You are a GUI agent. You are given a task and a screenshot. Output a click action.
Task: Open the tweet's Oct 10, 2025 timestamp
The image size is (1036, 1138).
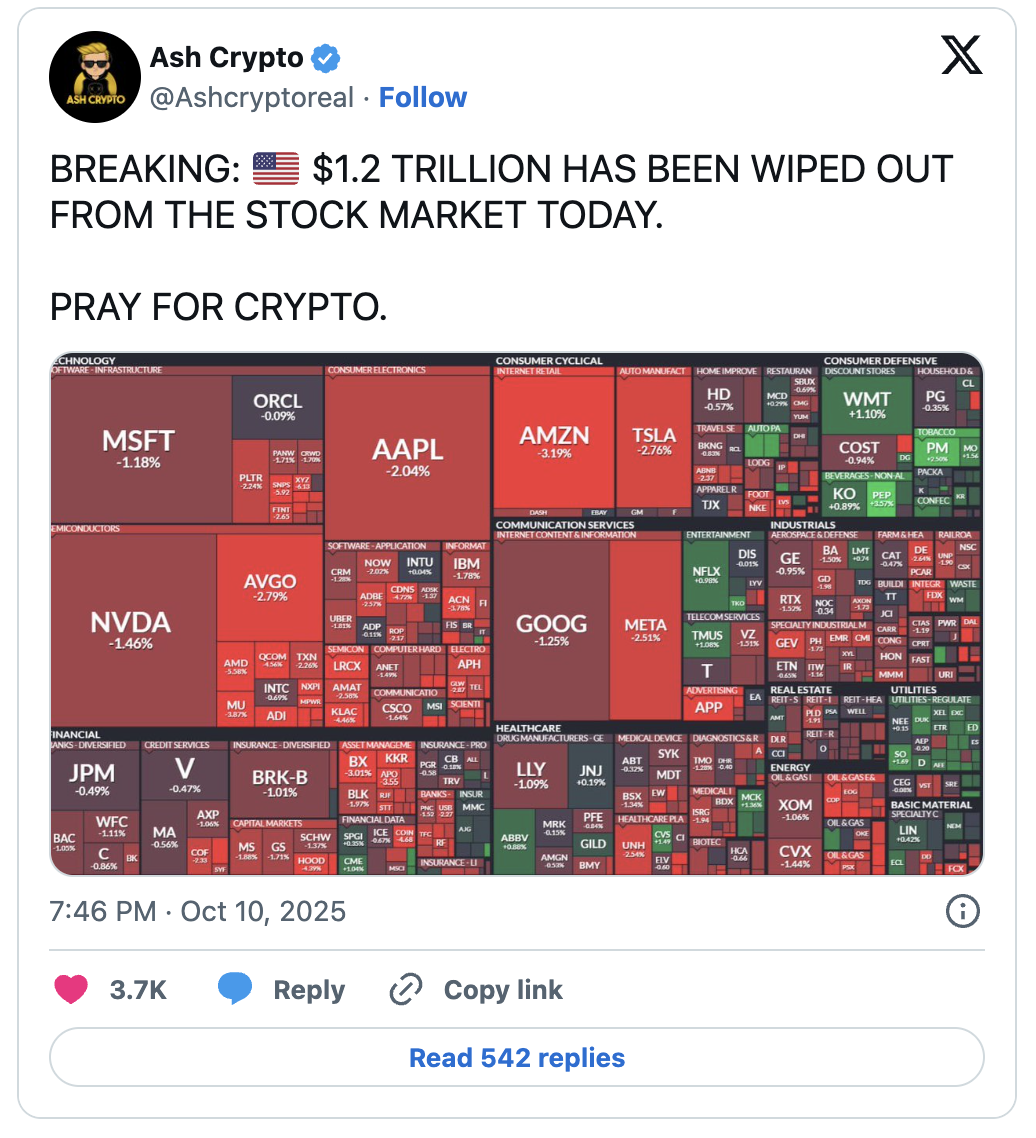pyautogui.click(x=197, y=912)
